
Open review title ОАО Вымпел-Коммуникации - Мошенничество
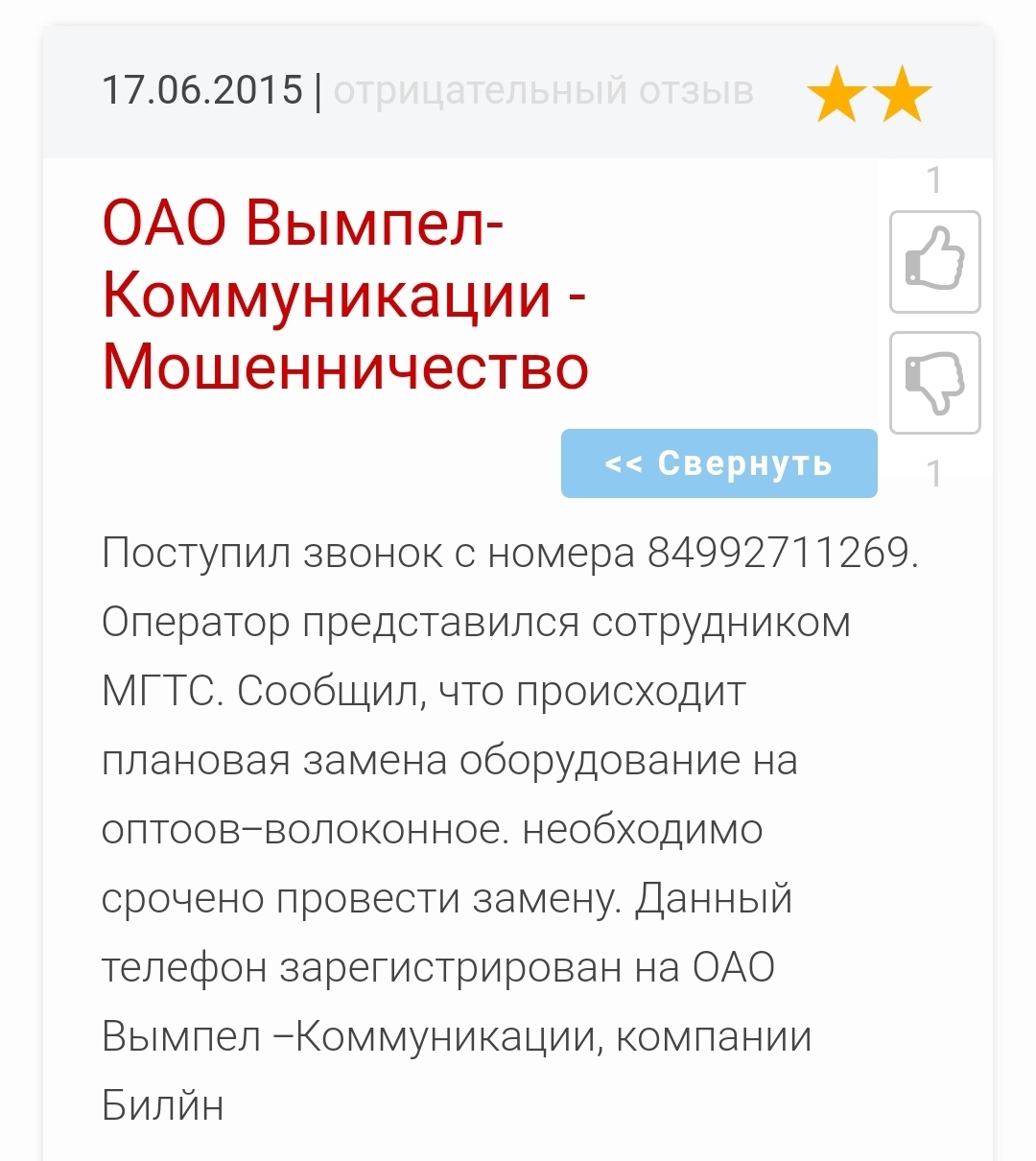[345, 296]
